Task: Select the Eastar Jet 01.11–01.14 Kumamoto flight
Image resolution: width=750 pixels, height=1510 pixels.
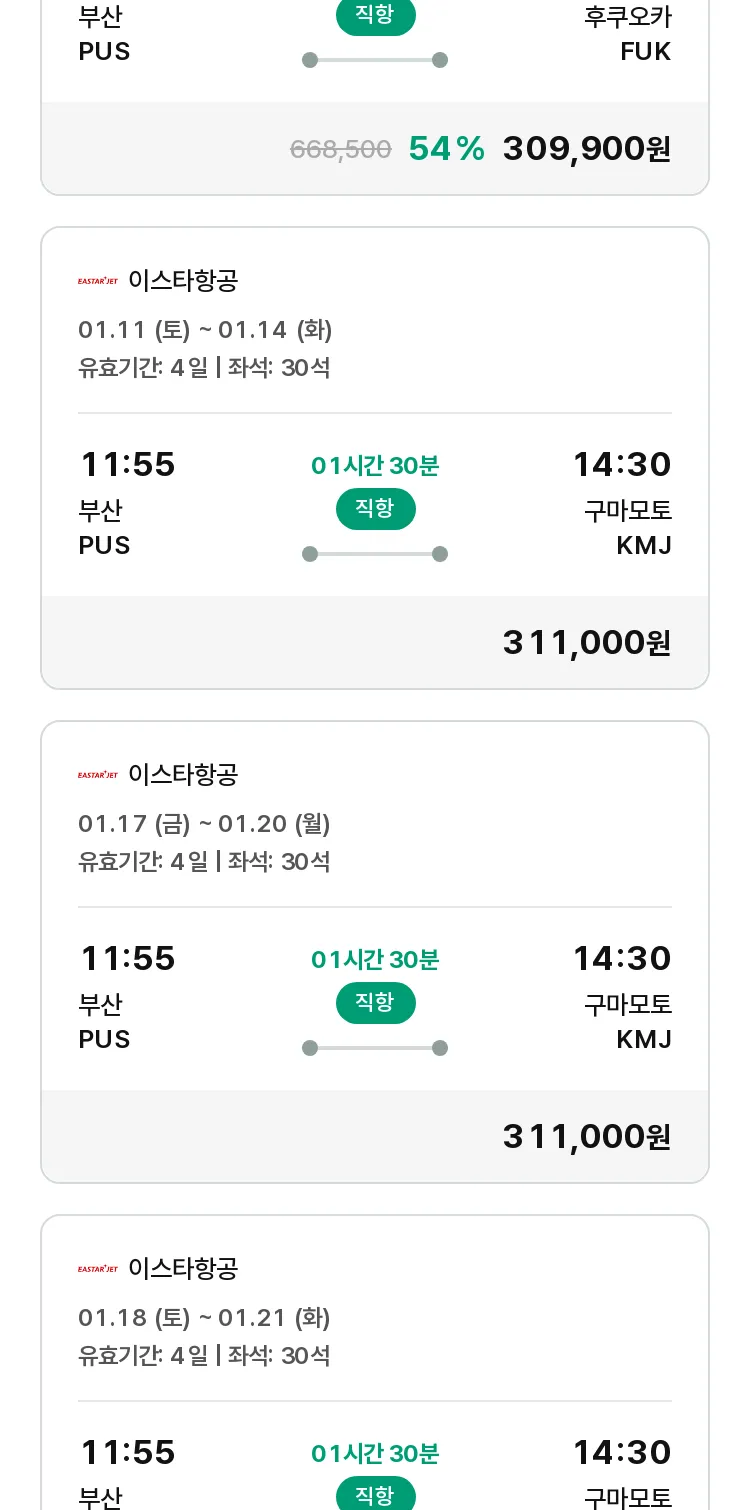Action: coord(375,458)
